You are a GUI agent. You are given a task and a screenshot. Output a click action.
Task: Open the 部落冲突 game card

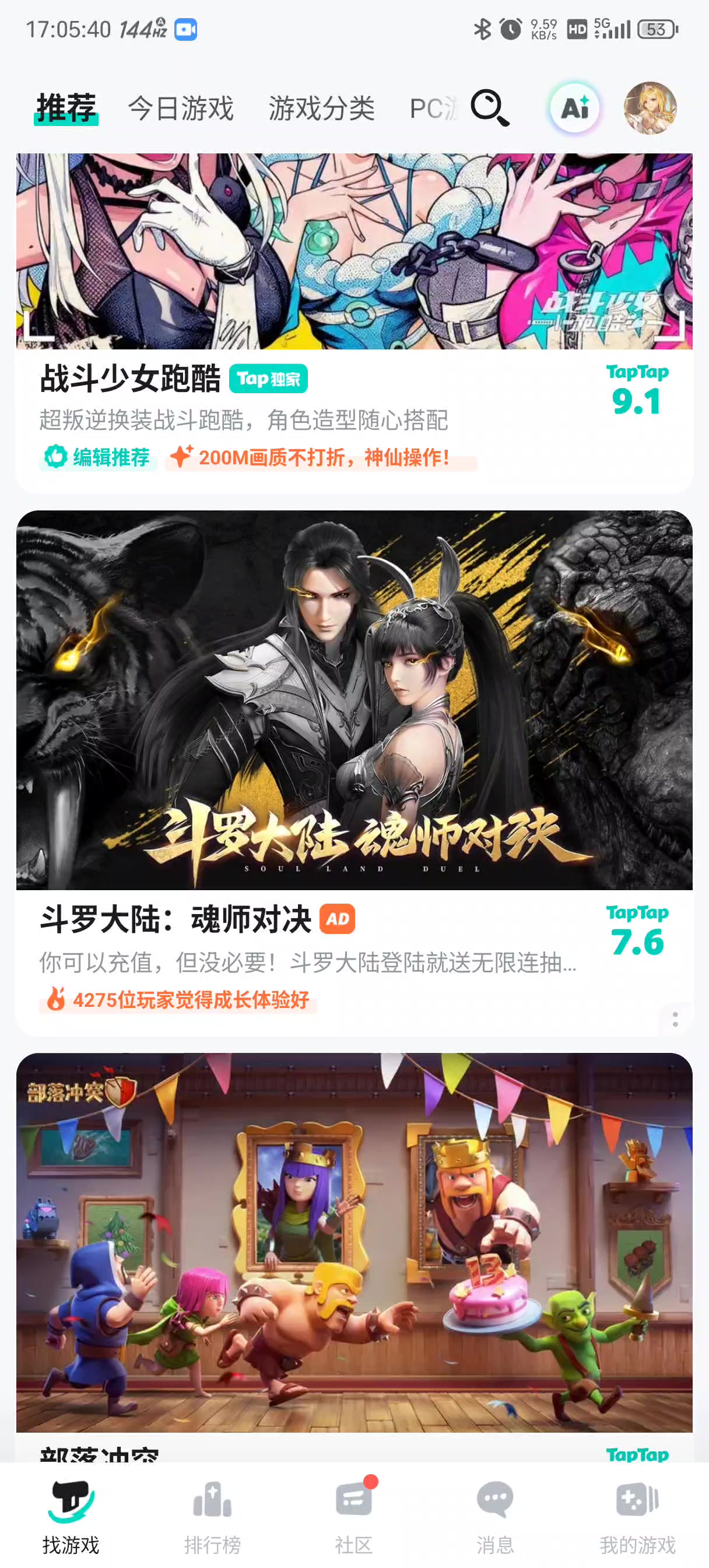pos(354,1242)
